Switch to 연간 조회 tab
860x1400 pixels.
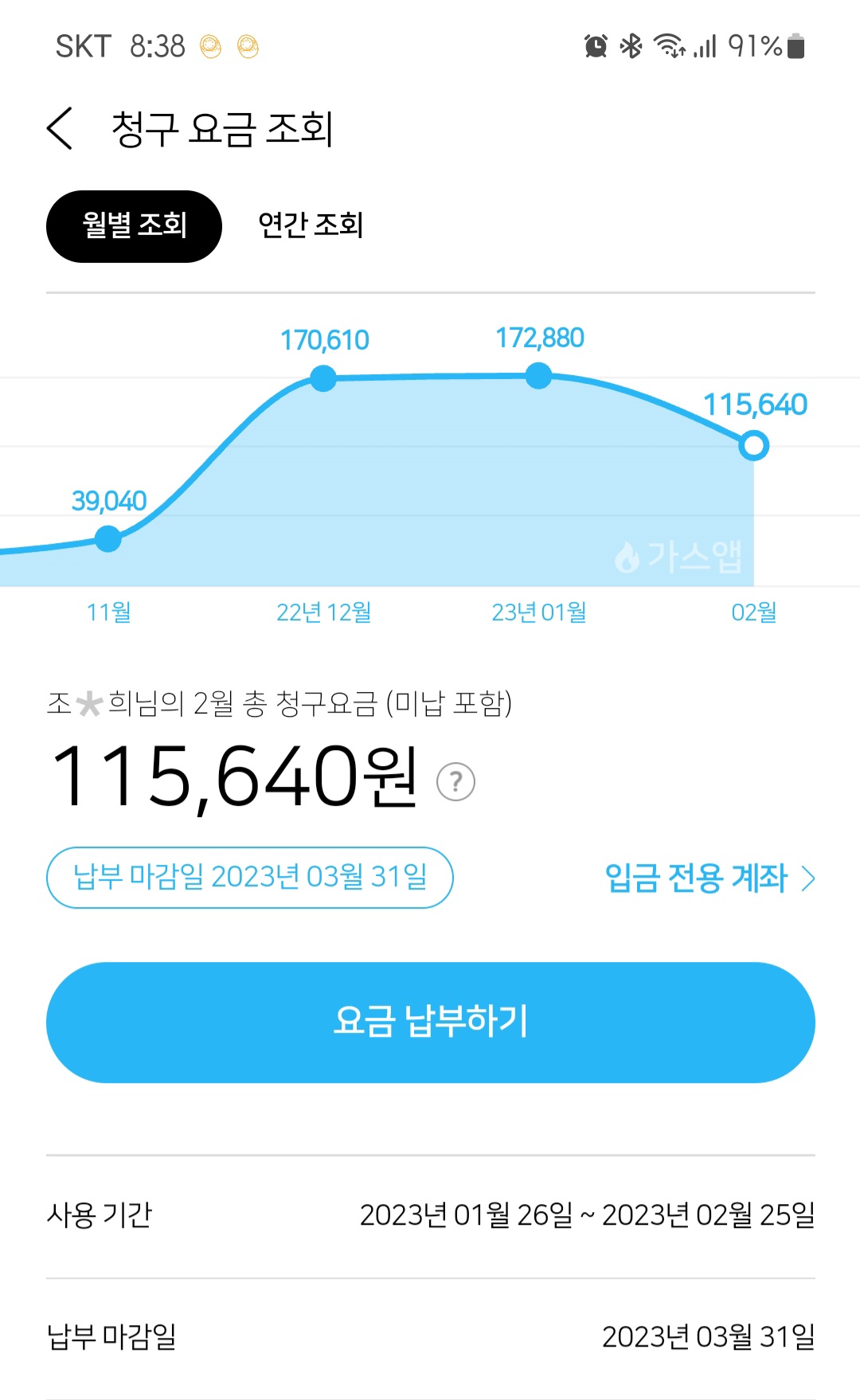coord(311,226)
